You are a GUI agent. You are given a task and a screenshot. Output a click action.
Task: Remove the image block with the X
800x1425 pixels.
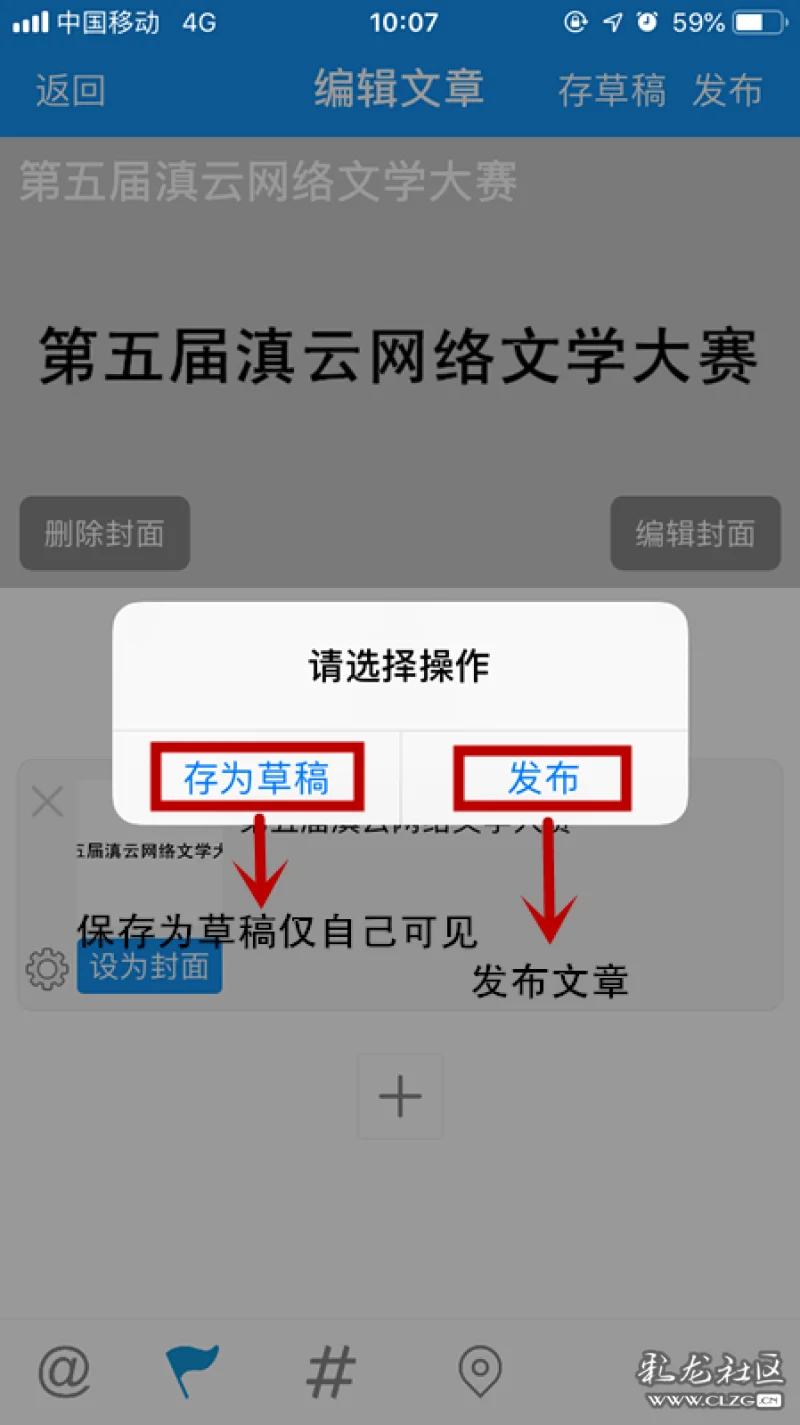pyautogui.click(x=47, y=801)
